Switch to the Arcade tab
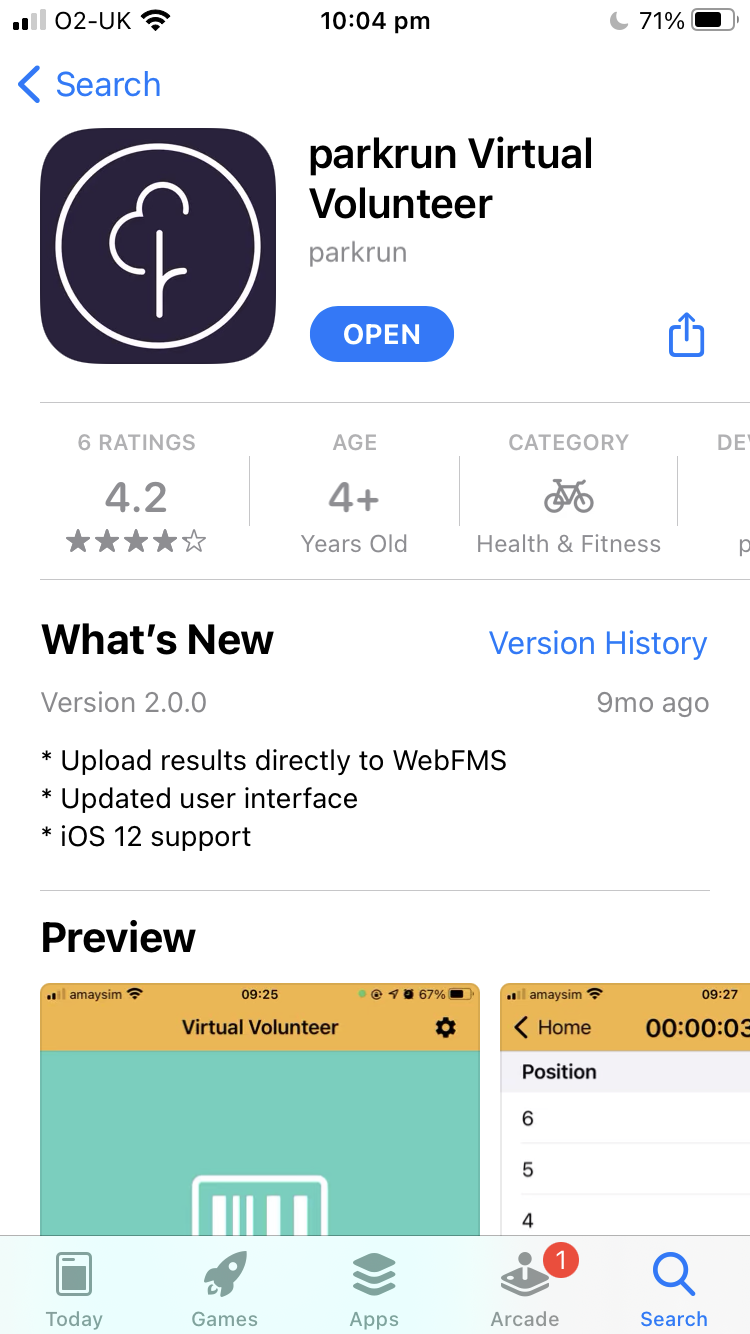Viewport: 750px width, 1334px height. 524,1289
